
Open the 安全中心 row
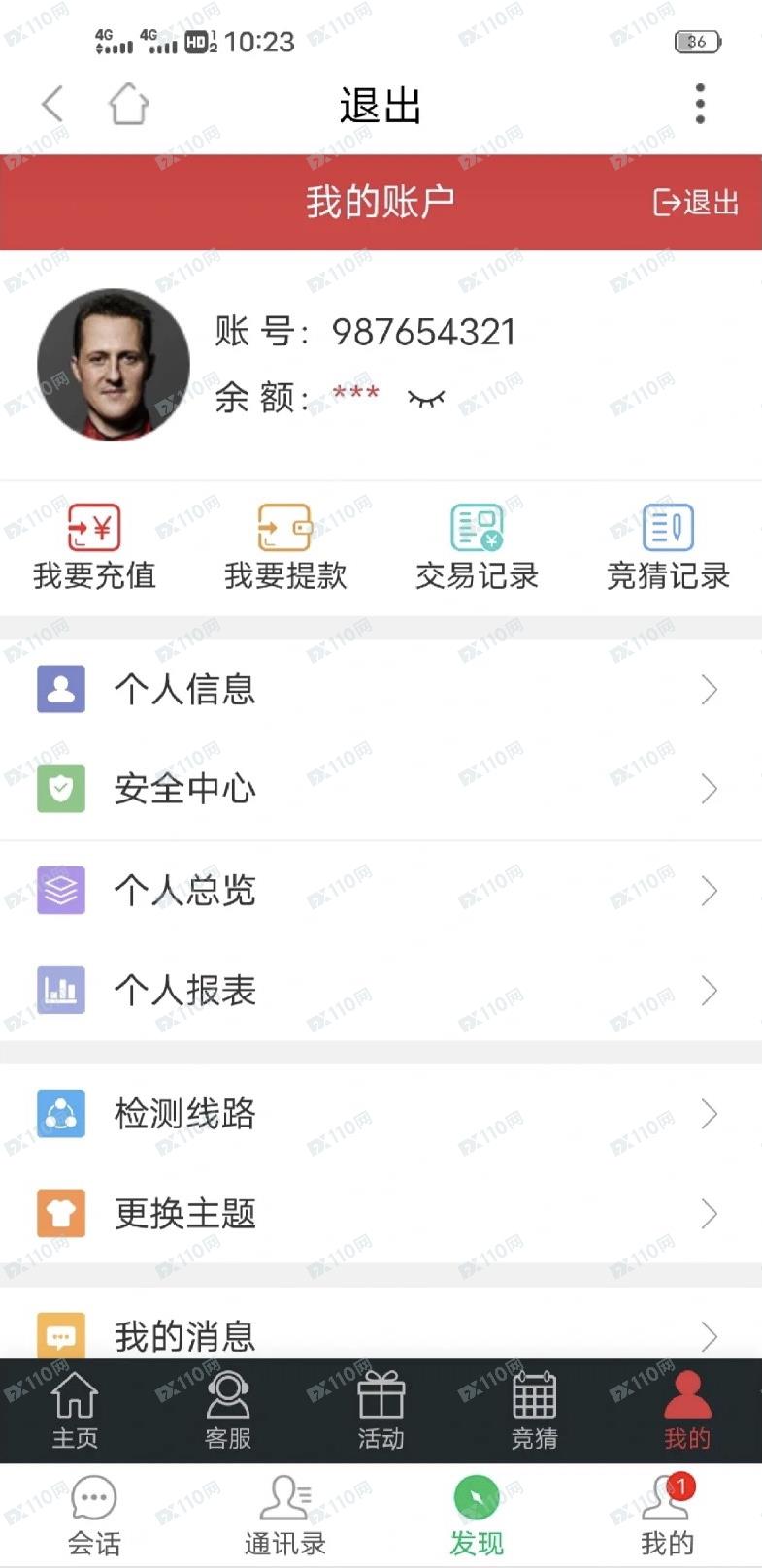(381, 789)
